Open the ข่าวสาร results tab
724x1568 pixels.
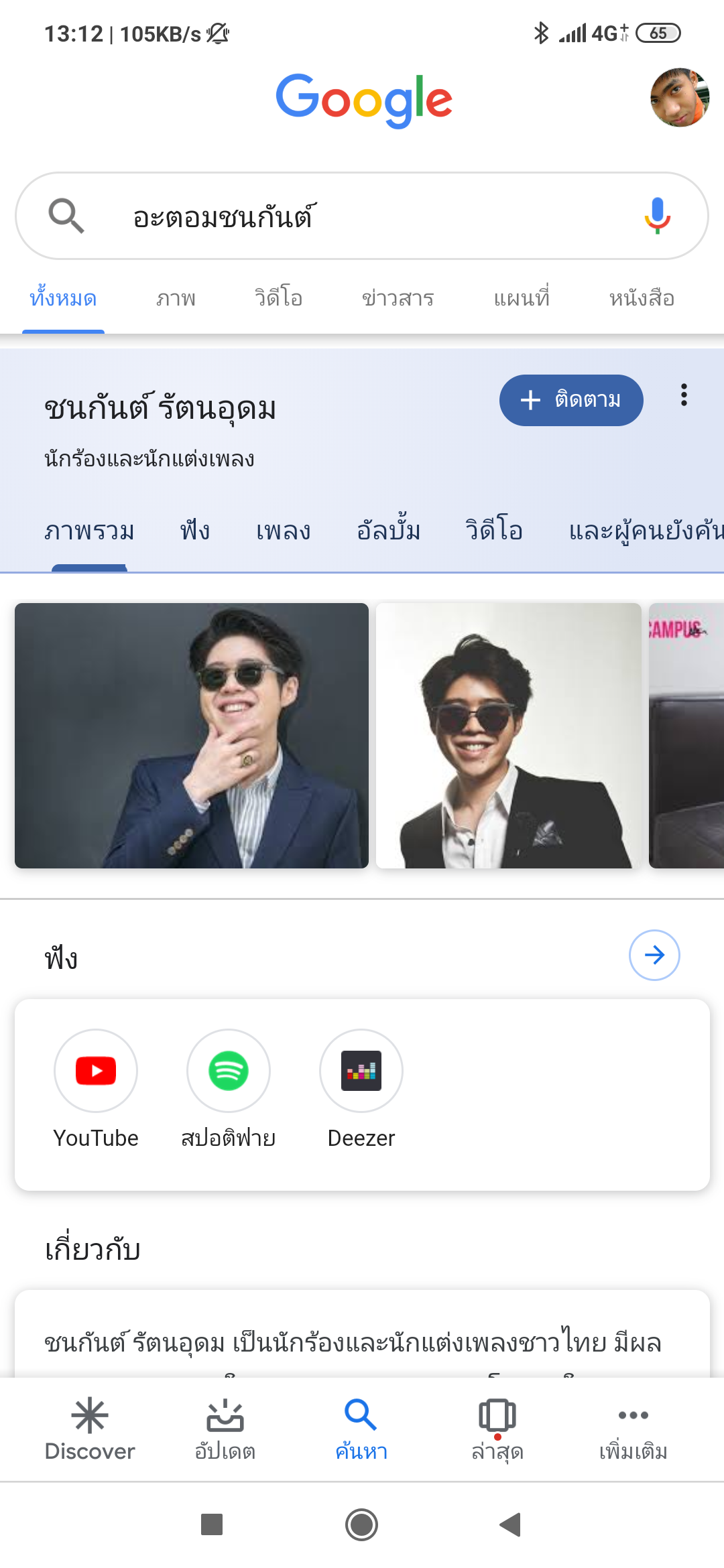click(x=398, y=298)
